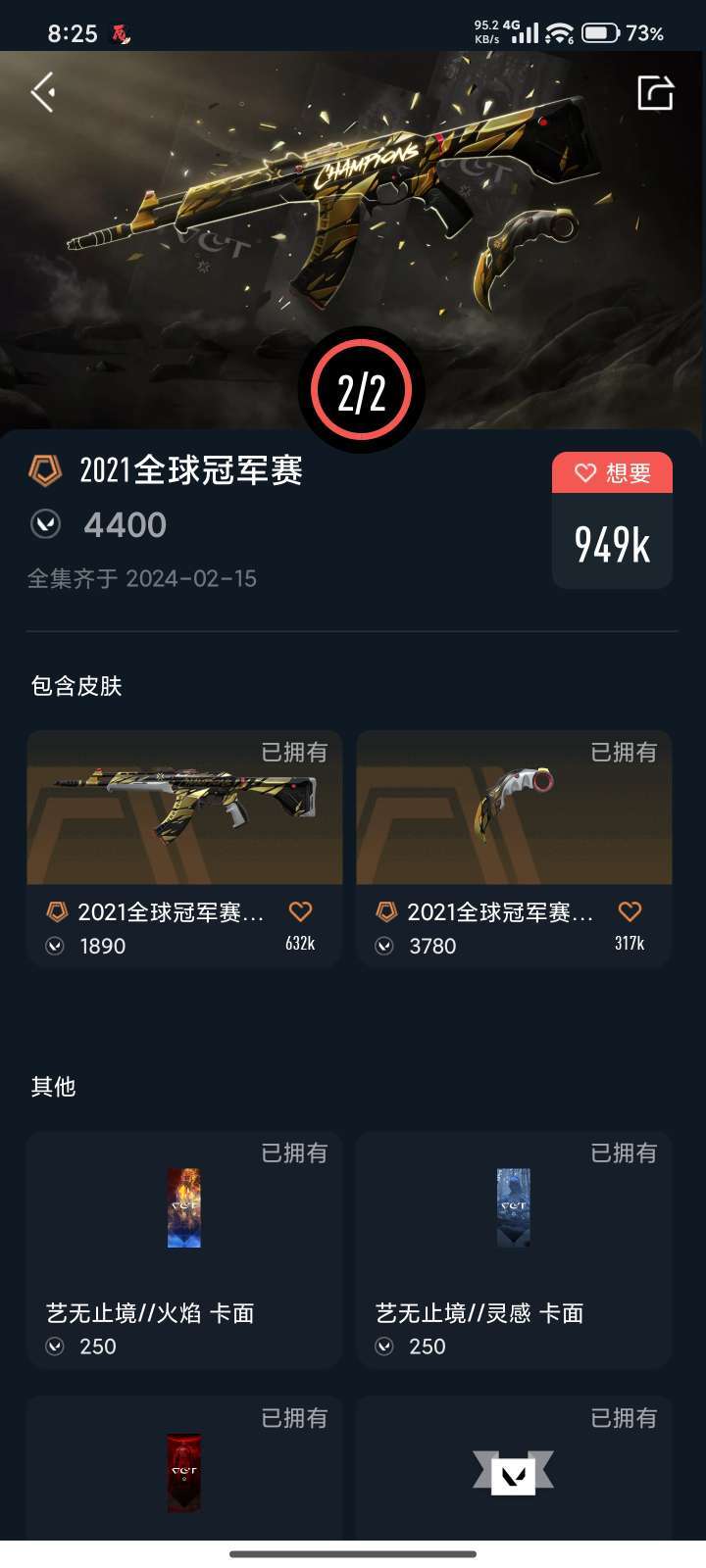Share this skin bundle
The image size is (706, 1568).
(x=656, y=93)
